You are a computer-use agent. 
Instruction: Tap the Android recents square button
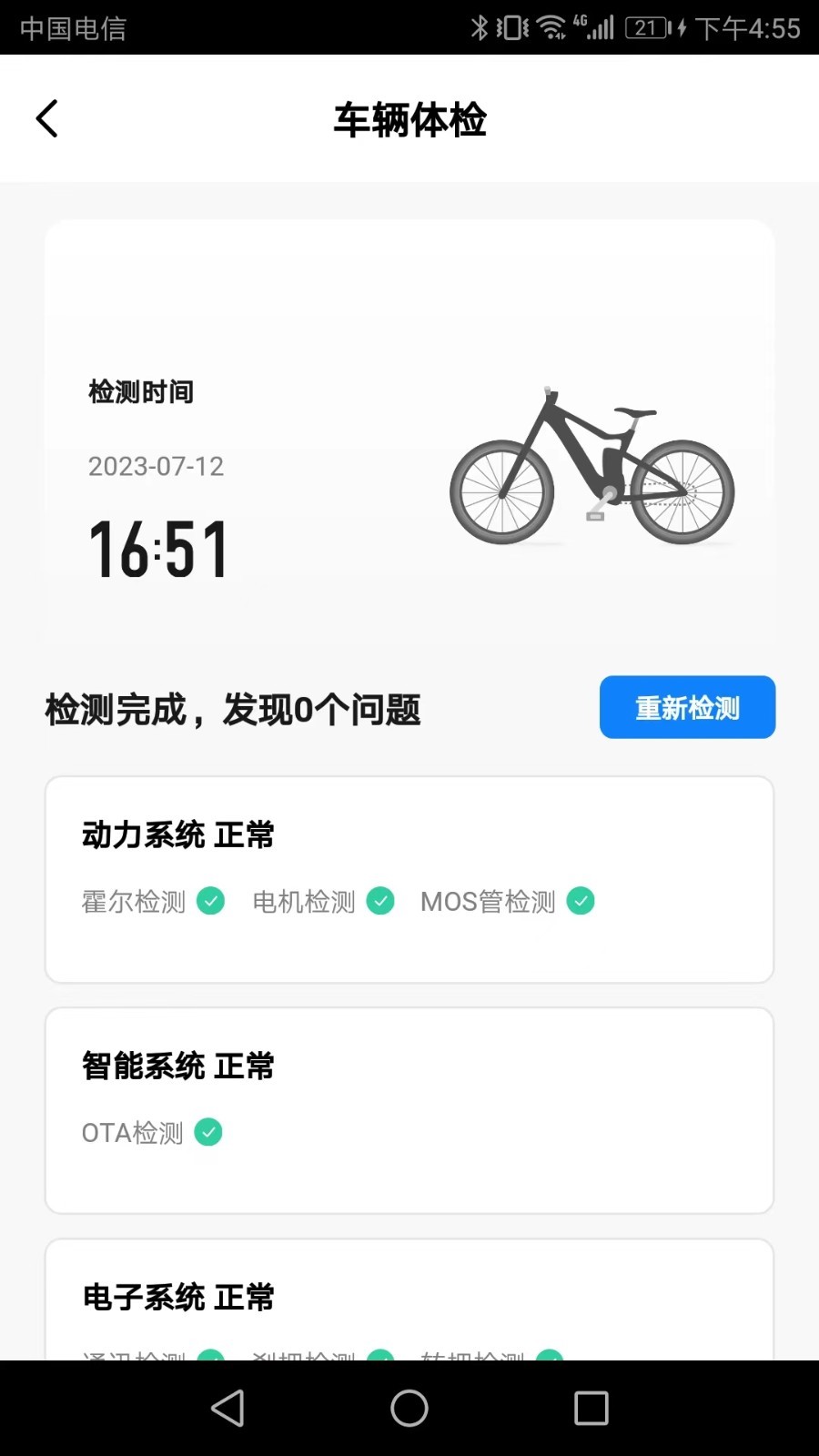[x=591, y=1407]
